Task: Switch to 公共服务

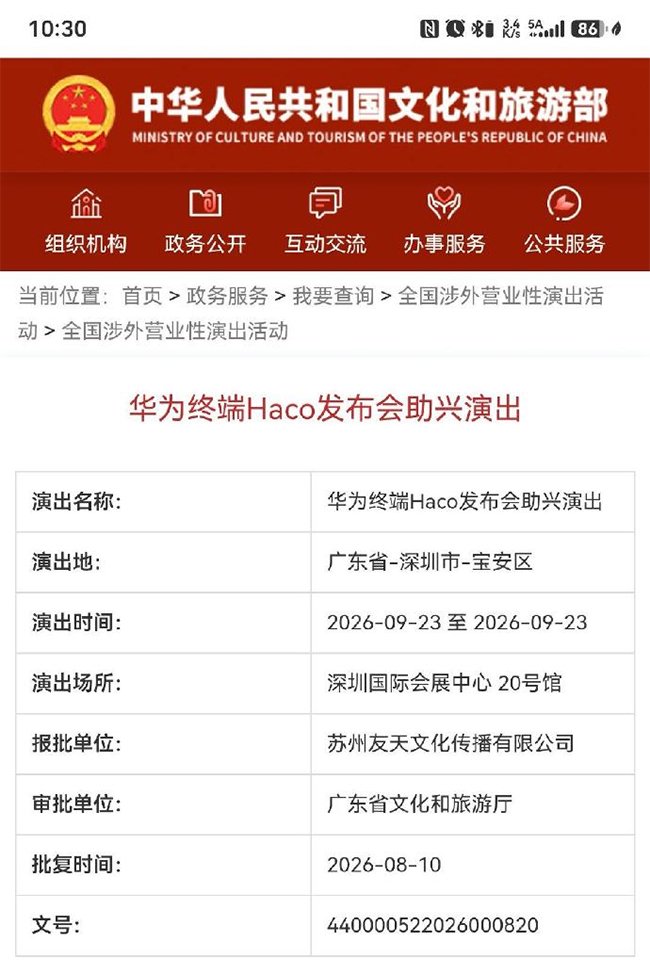Action: tap(564, 222)
